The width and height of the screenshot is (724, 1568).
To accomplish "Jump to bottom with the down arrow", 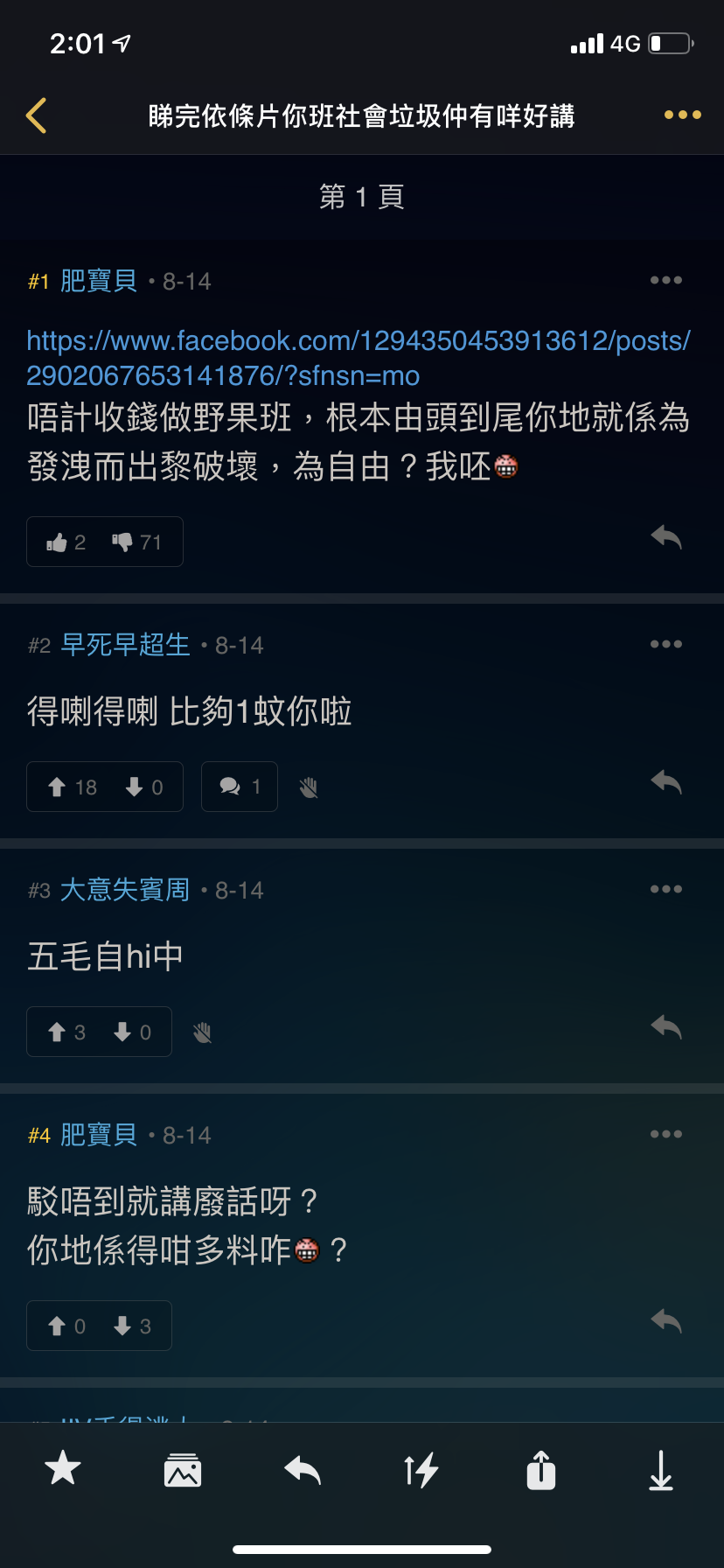I will click(661, 1470).
